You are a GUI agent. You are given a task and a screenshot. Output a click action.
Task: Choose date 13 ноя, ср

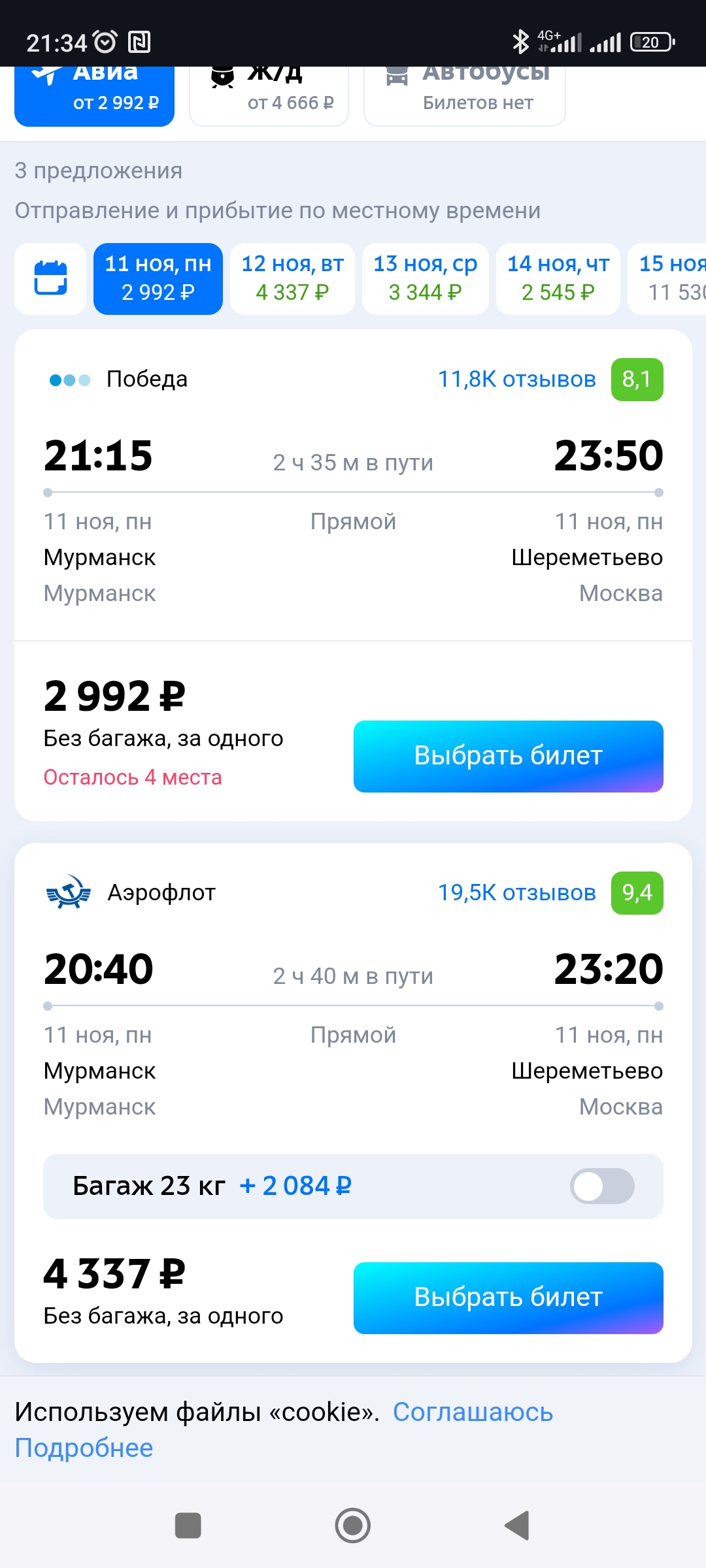(426, 279)
